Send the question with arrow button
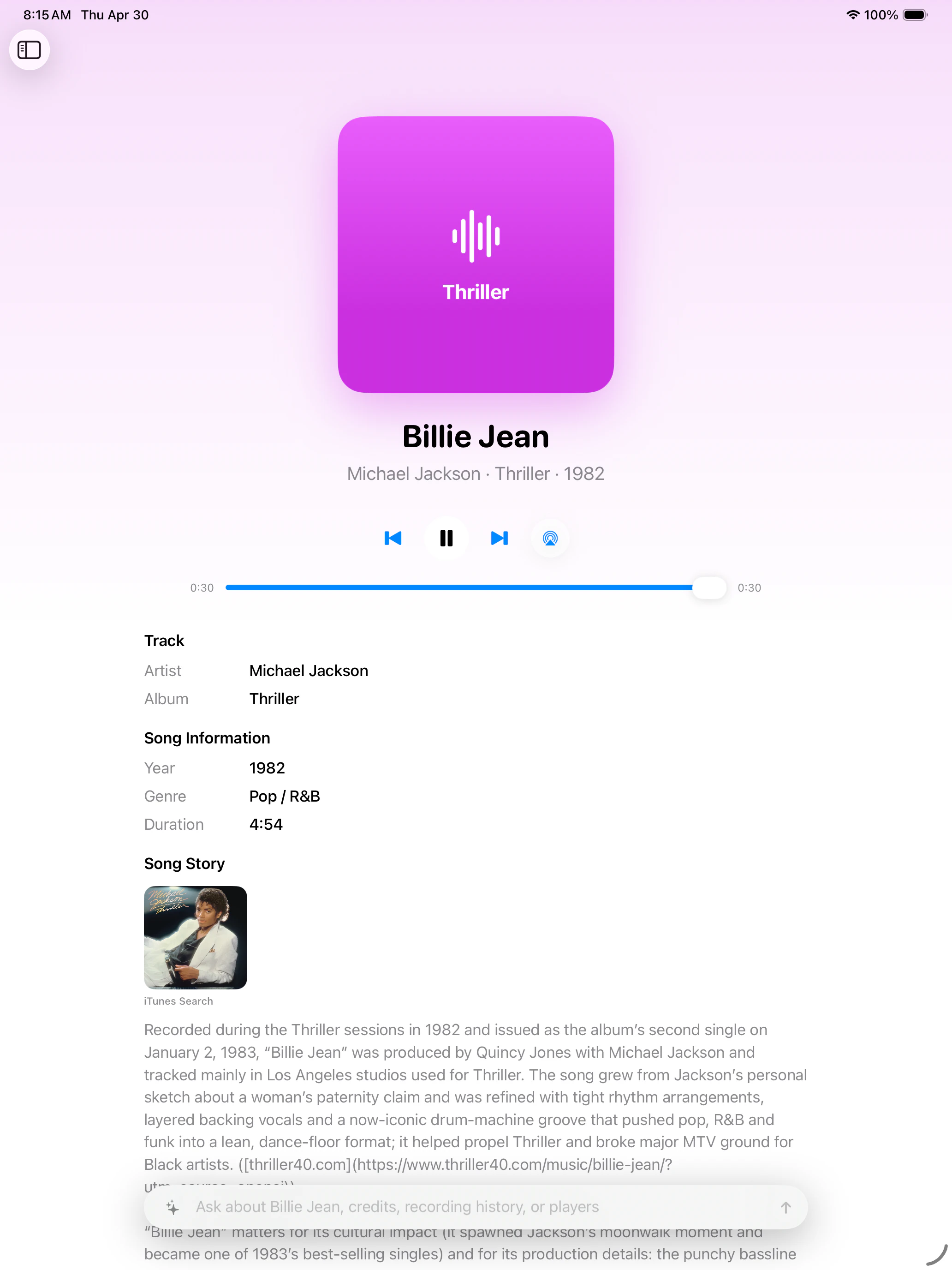The image size is (952, 1270). (x=785, y=1207)
